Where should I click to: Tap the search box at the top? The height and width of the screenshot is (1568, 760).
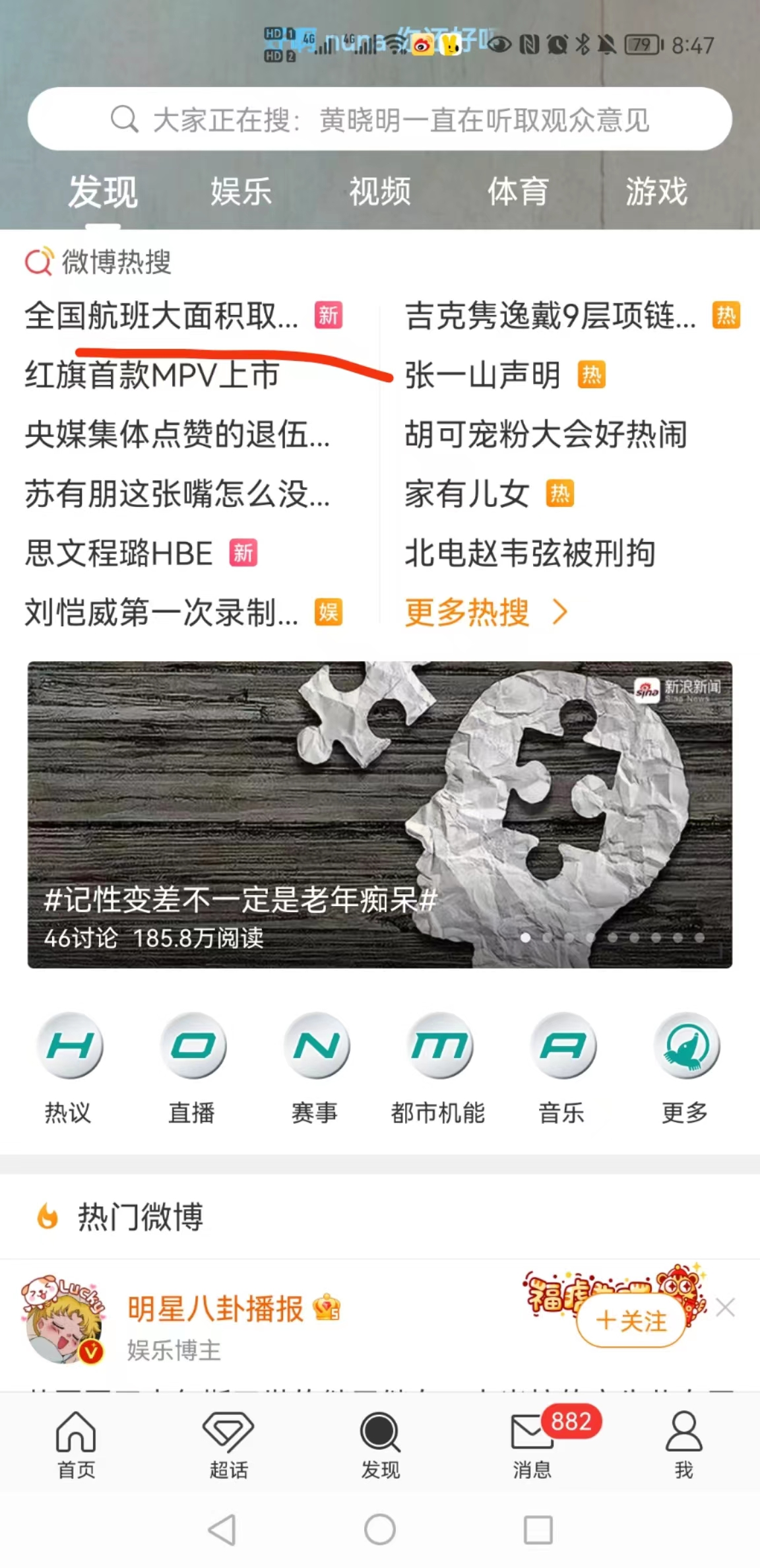point(380,119)
